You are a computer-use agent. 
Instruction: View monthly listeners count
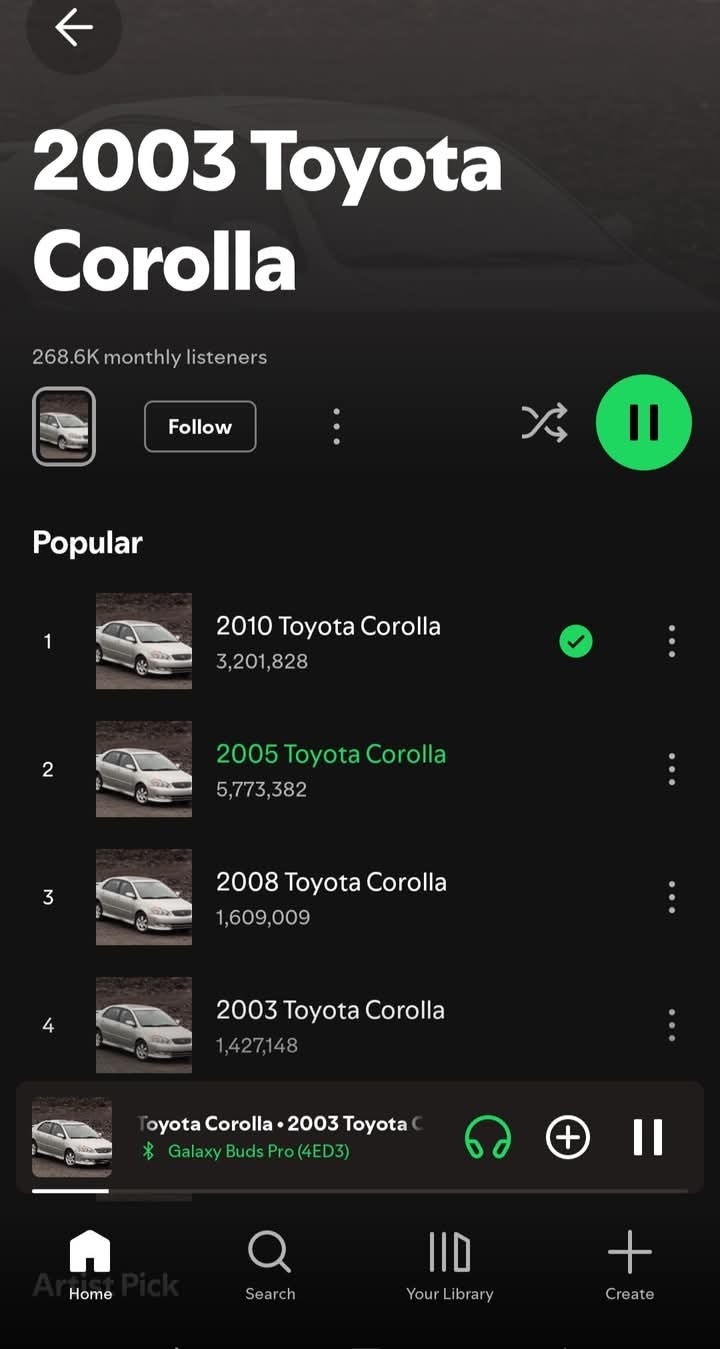[x=148, y=357]
